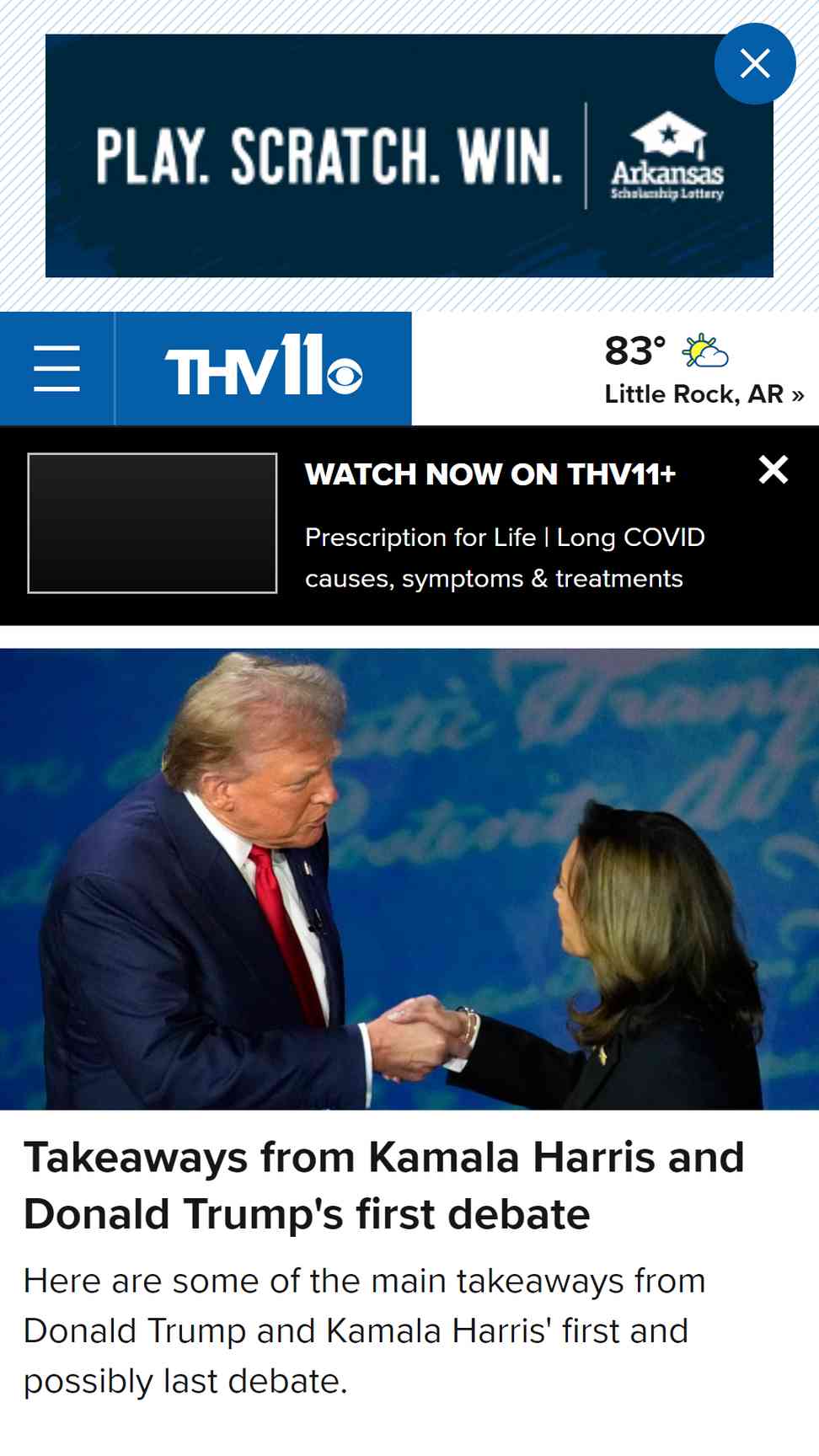
Task: Open Prescription for Life Long COVID stream
Action: [505, 558]
